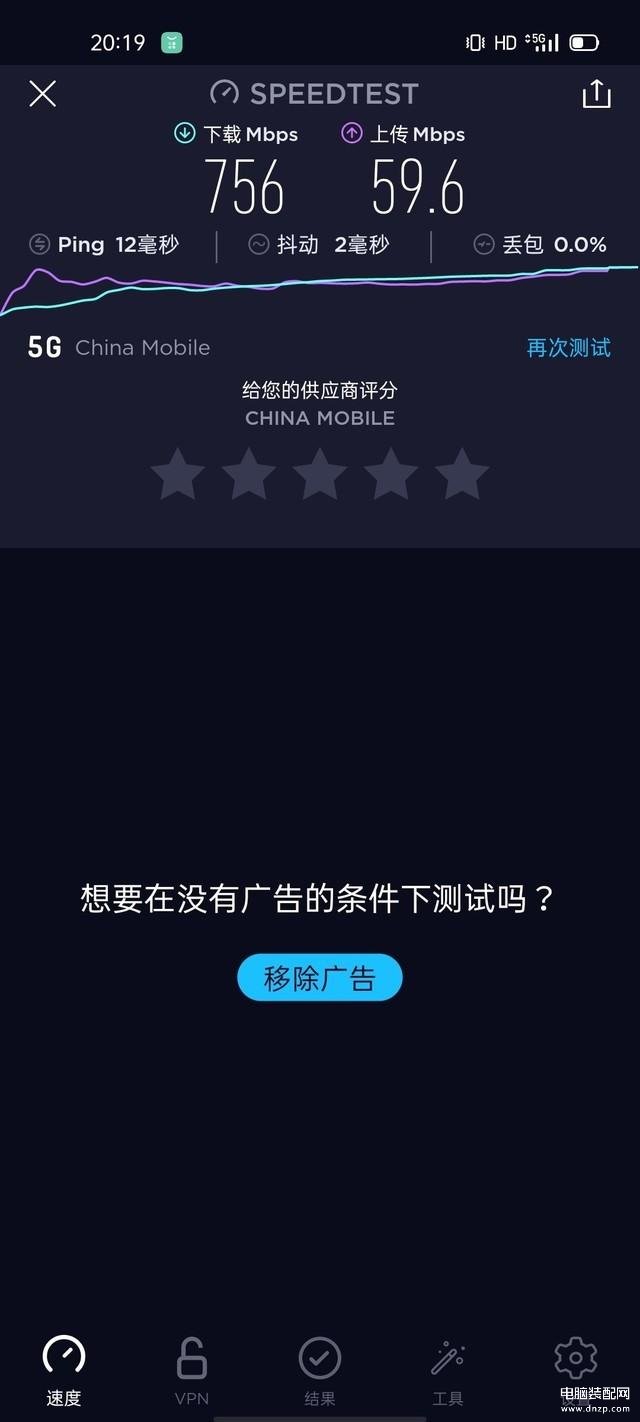Tap 再次测试 to test again
640x1422 pixels.
coord(568,348)
